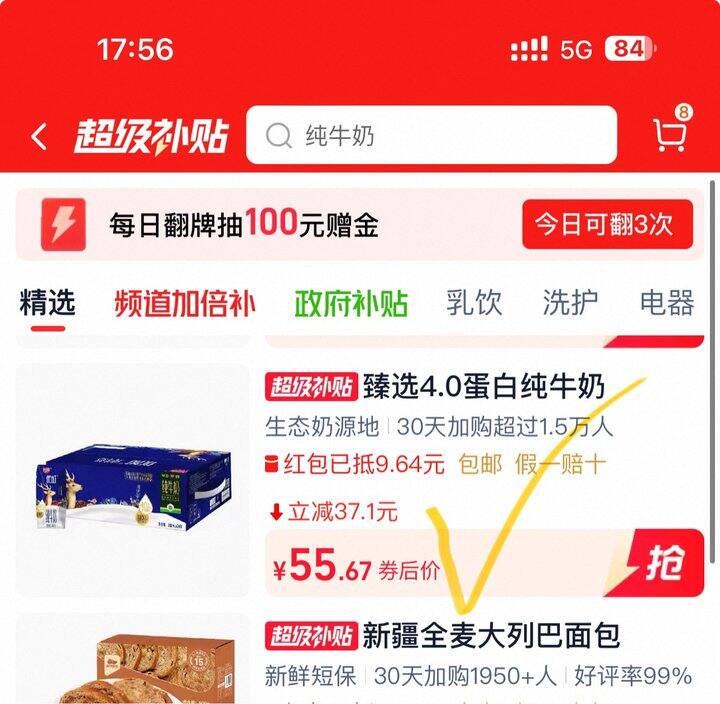This screenshot has height=704, width=720.
Task: Switch to the 频道加倍补 tab
Action: point(184,303)
